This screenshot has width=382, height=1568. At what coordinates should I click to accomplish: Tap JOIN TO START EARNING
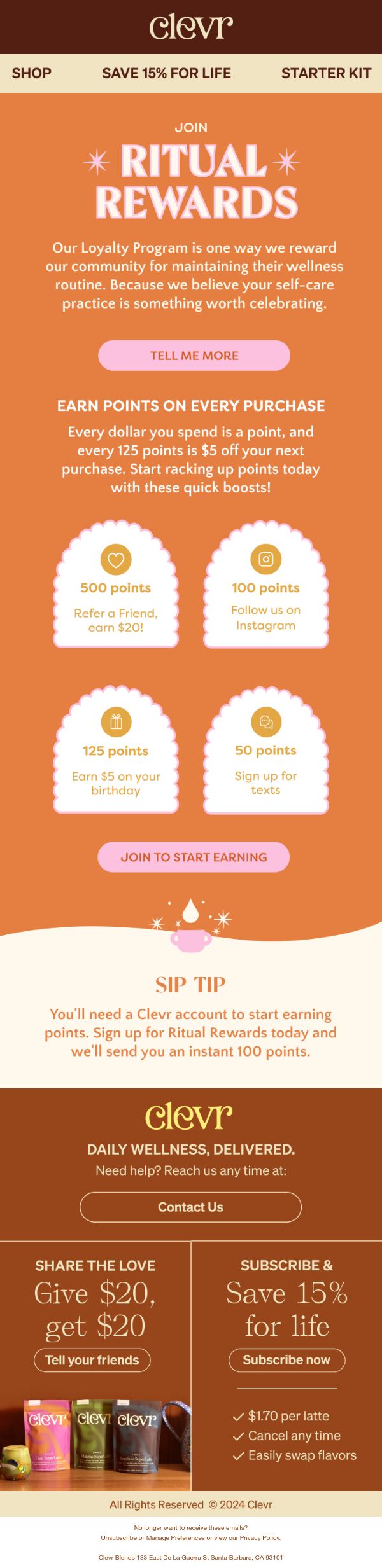pyautogui.click(x=194, y=857)
